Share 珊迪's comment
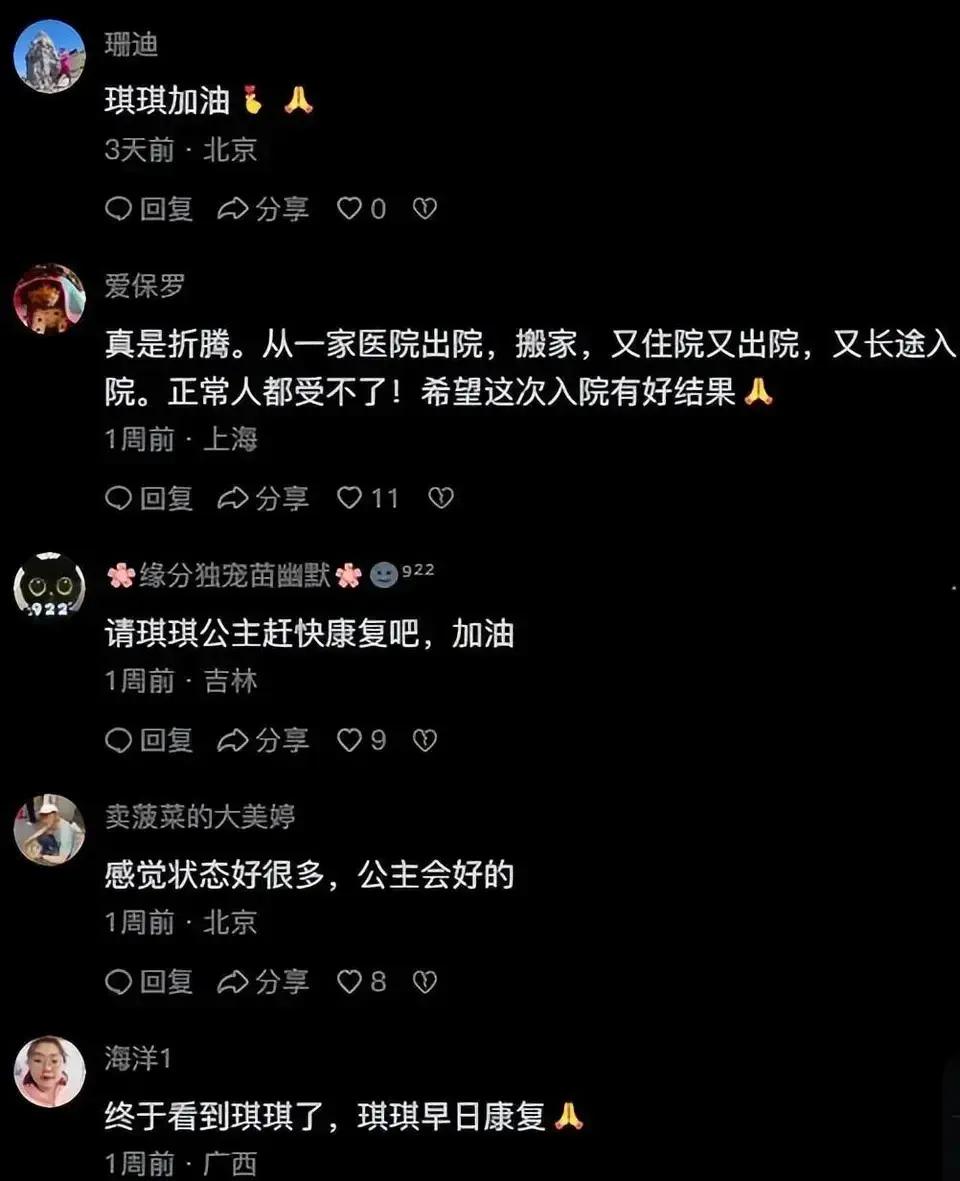This screenshot has width=960, height=1181. [264, 208]
